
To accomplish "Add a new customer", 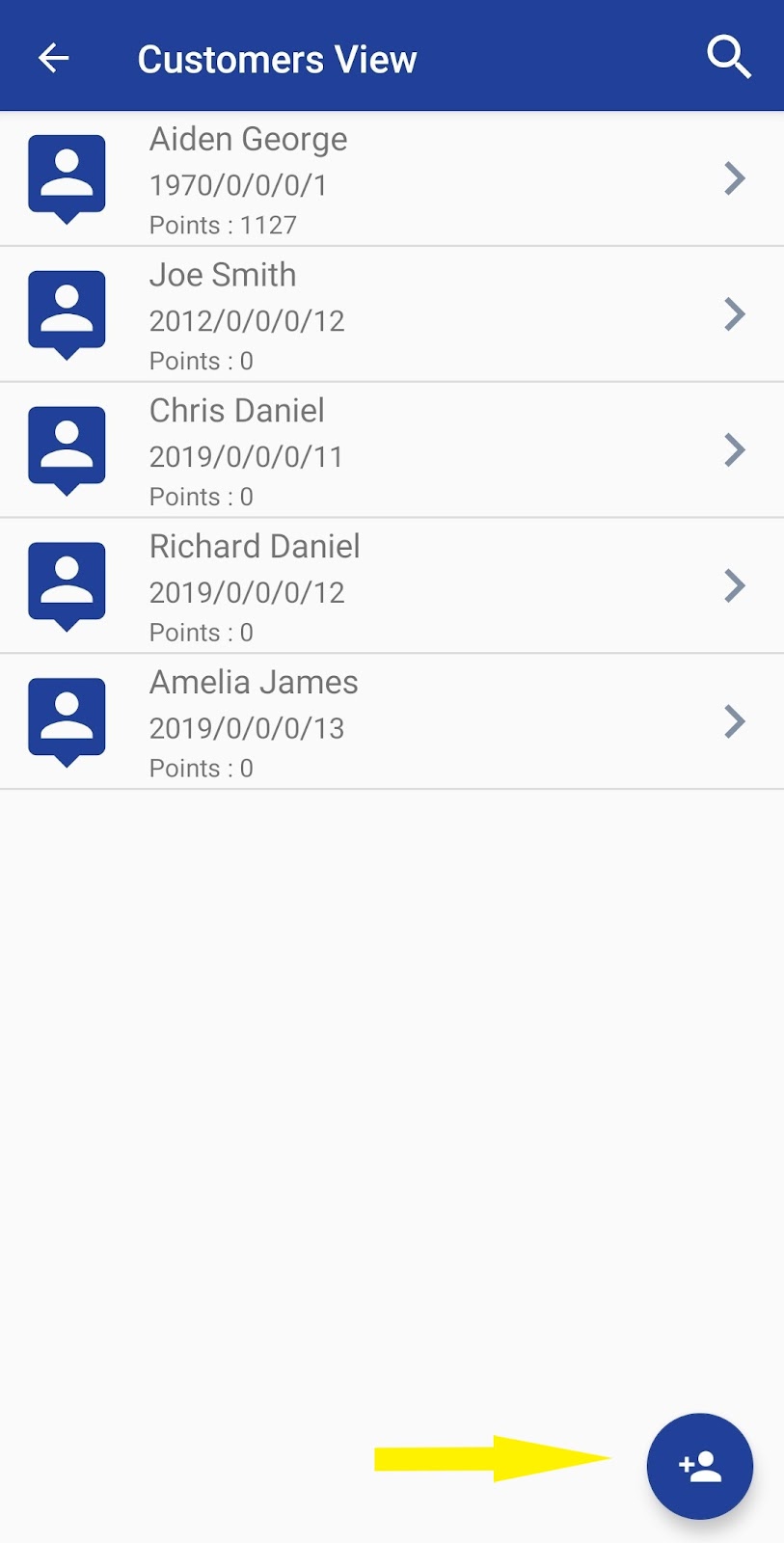I will tap(699, 1466).
